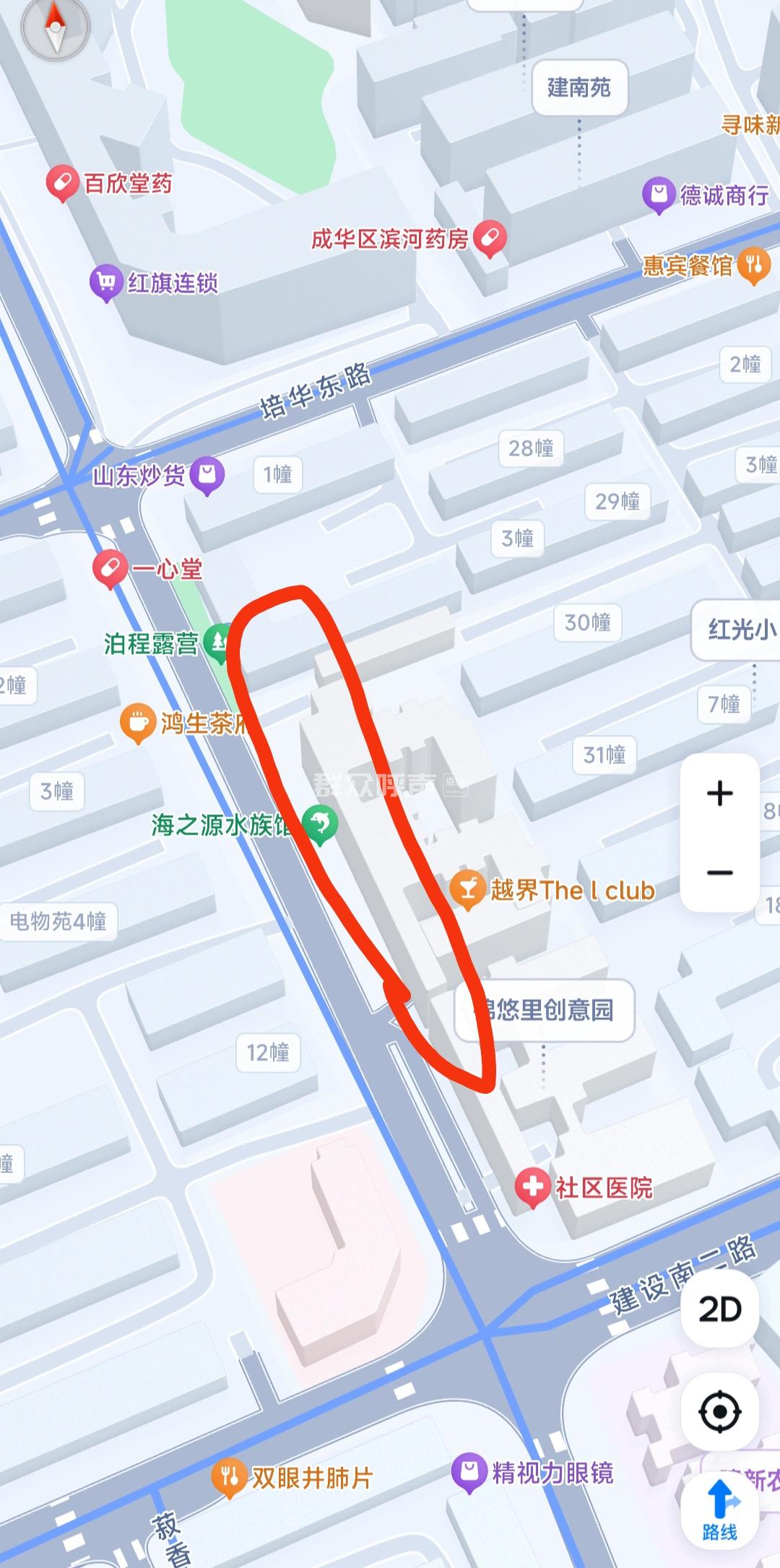This screenshot has height=1568, width=780.
Task: Select the 海之源水族馆 marker
Action: tap(320, 824)
